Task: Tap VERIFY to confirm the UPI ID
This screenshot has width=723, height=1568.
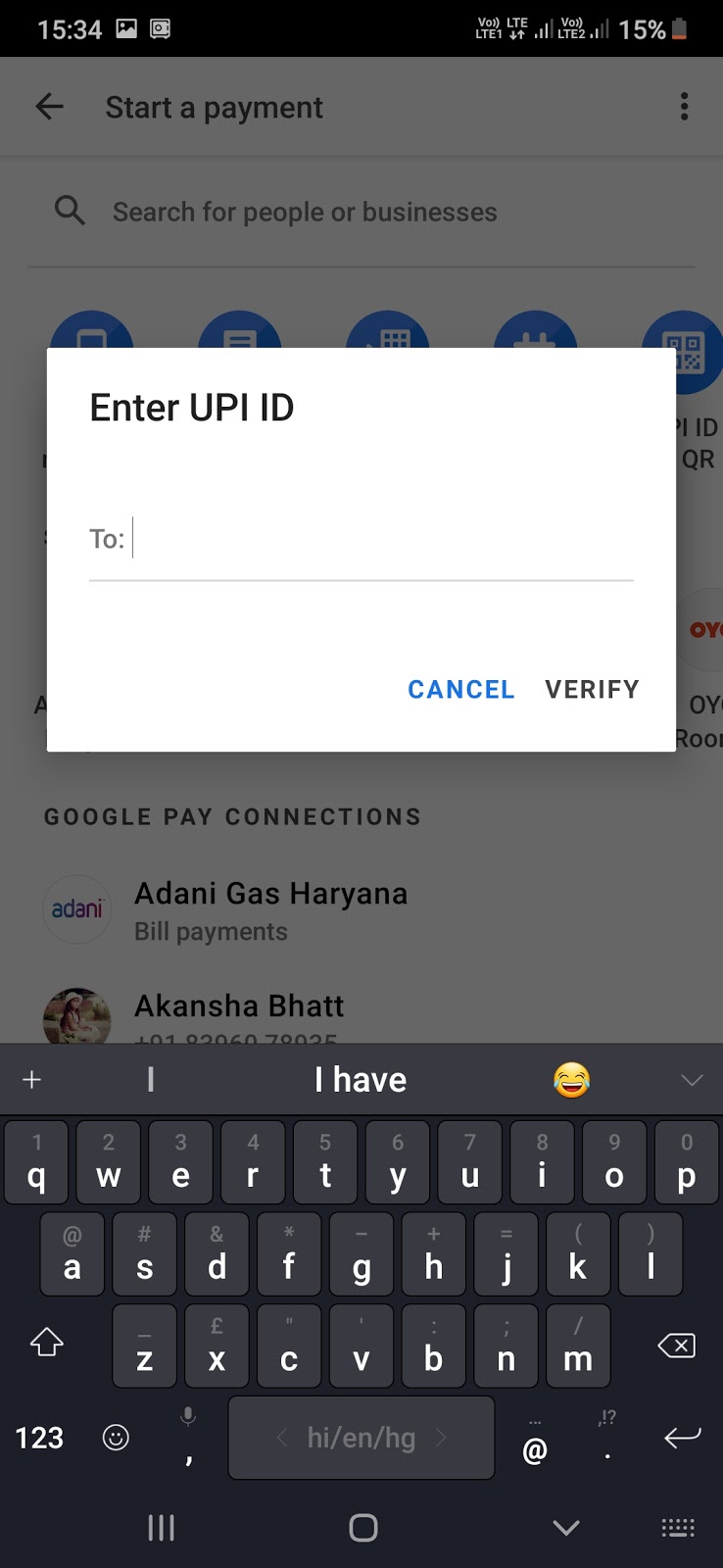Action: [592, 689]
